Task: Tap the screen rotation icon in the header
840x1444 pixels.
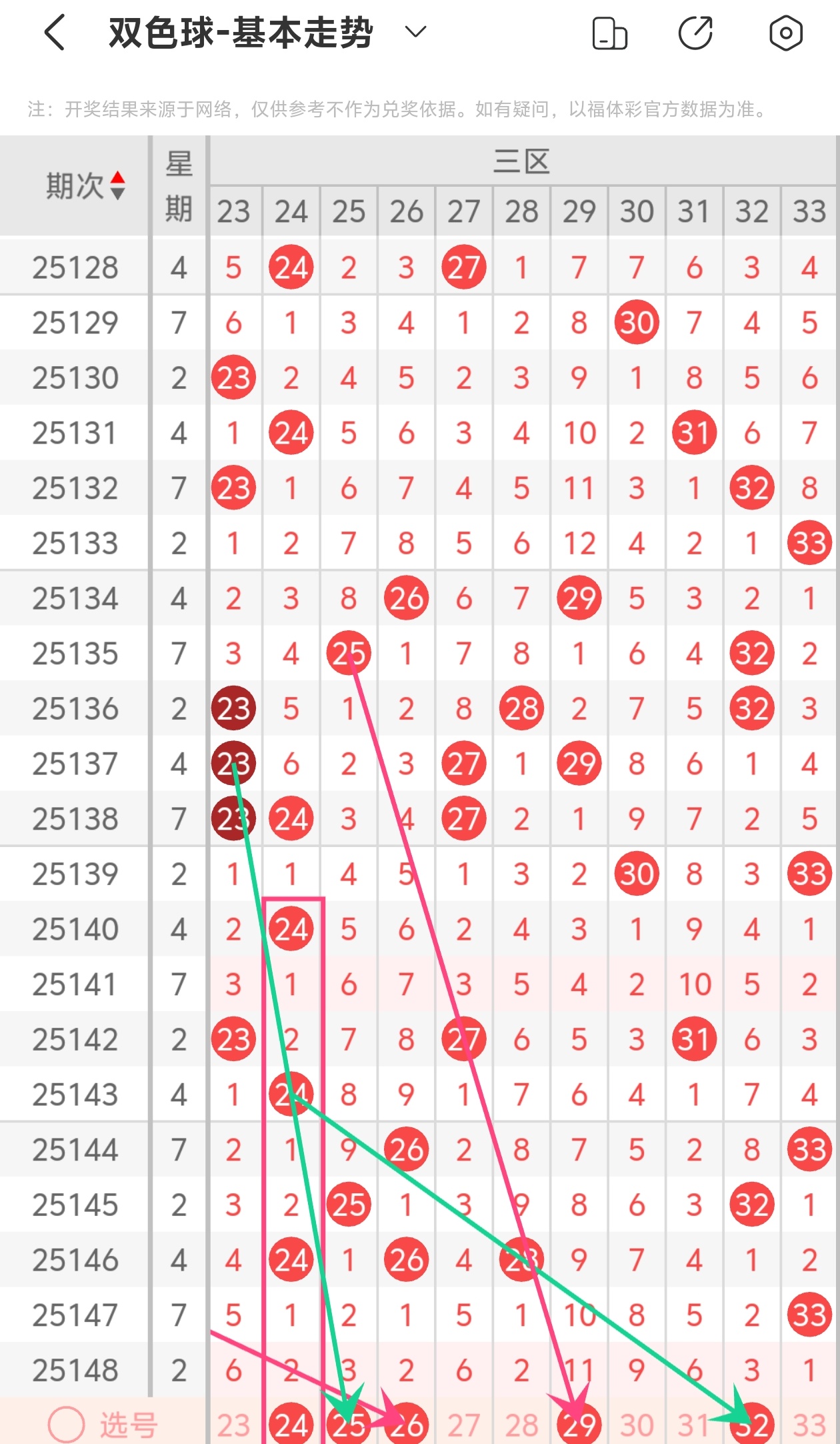Action: click(609, 33)
